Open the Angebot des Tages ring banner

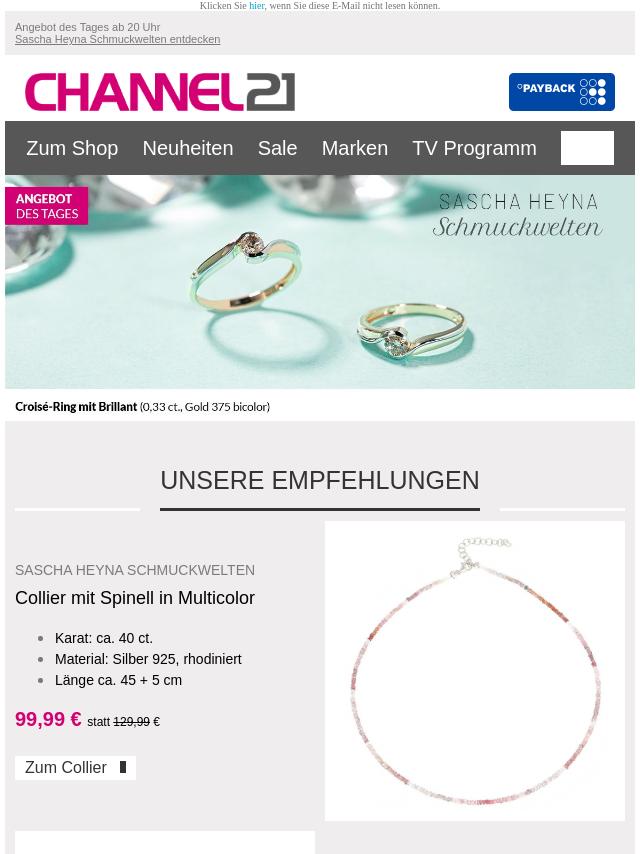(x=320, y=282)
